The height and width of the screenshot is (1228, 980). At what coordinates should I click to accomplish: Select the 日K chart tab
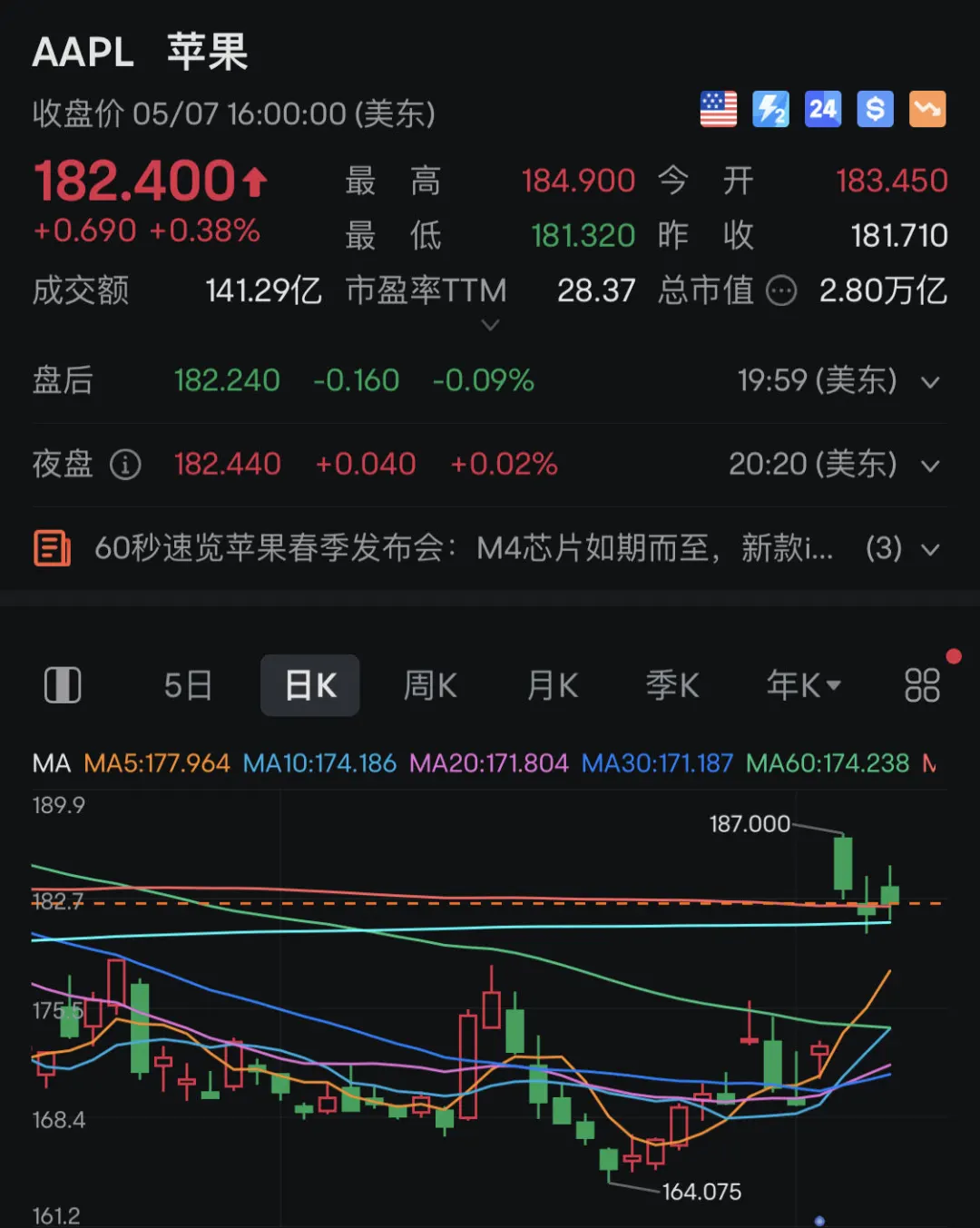(310, 685)
